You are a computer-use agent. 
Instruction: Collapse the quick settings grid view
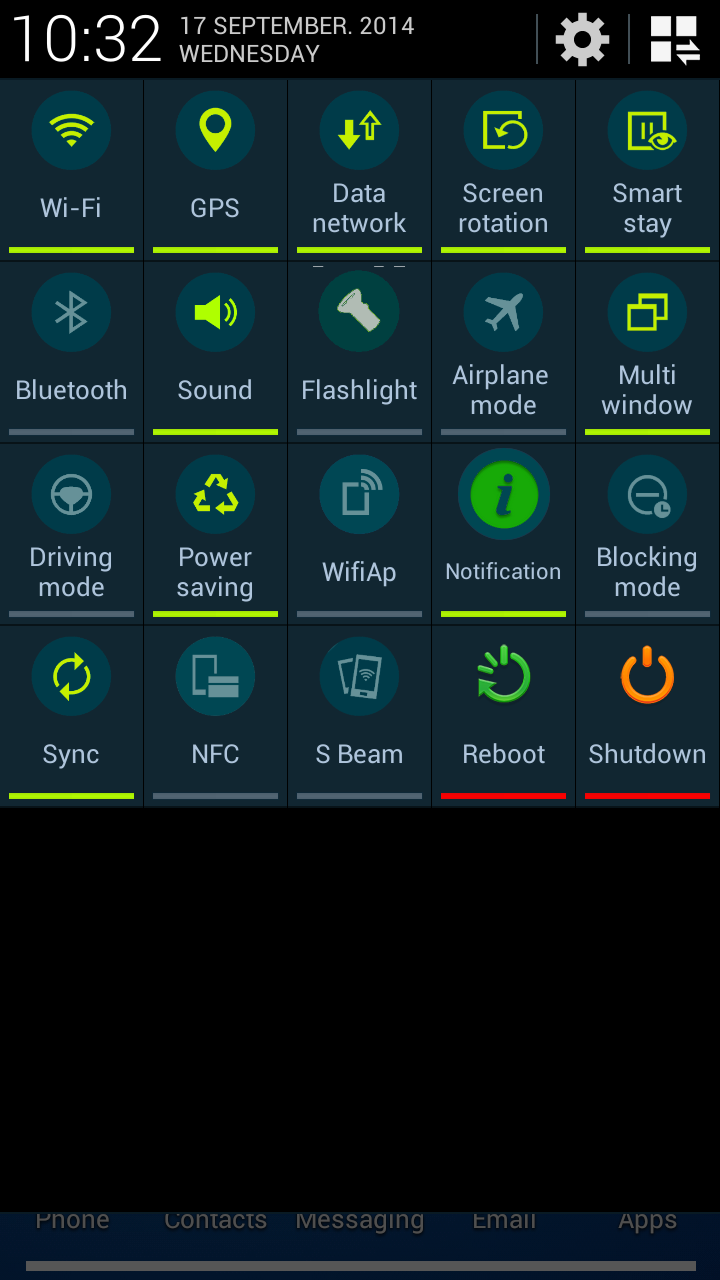pyautogui.click(x=675, y=40)
